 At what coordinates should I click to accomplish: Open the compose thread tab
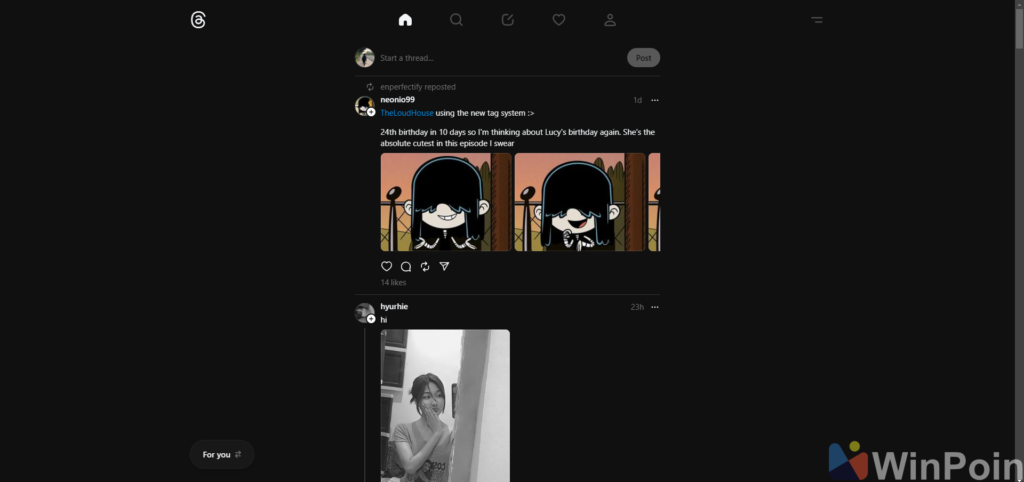click(x=507, y=20)
